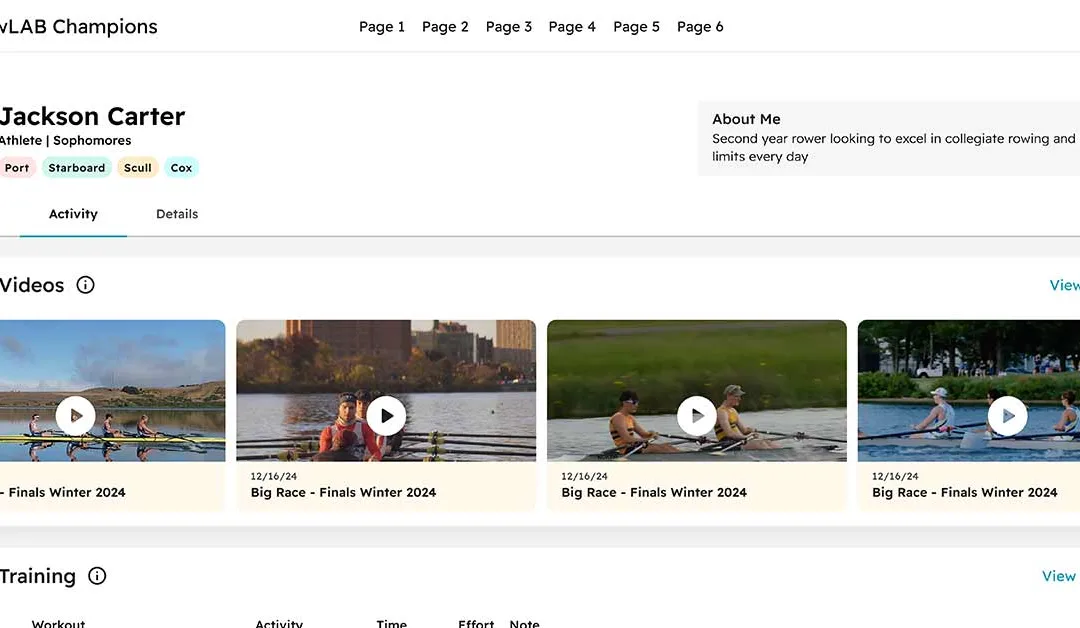Screen dimensions: 1080x628
Task: Play the video with two rowers in yellow
Action: (697, 415)
